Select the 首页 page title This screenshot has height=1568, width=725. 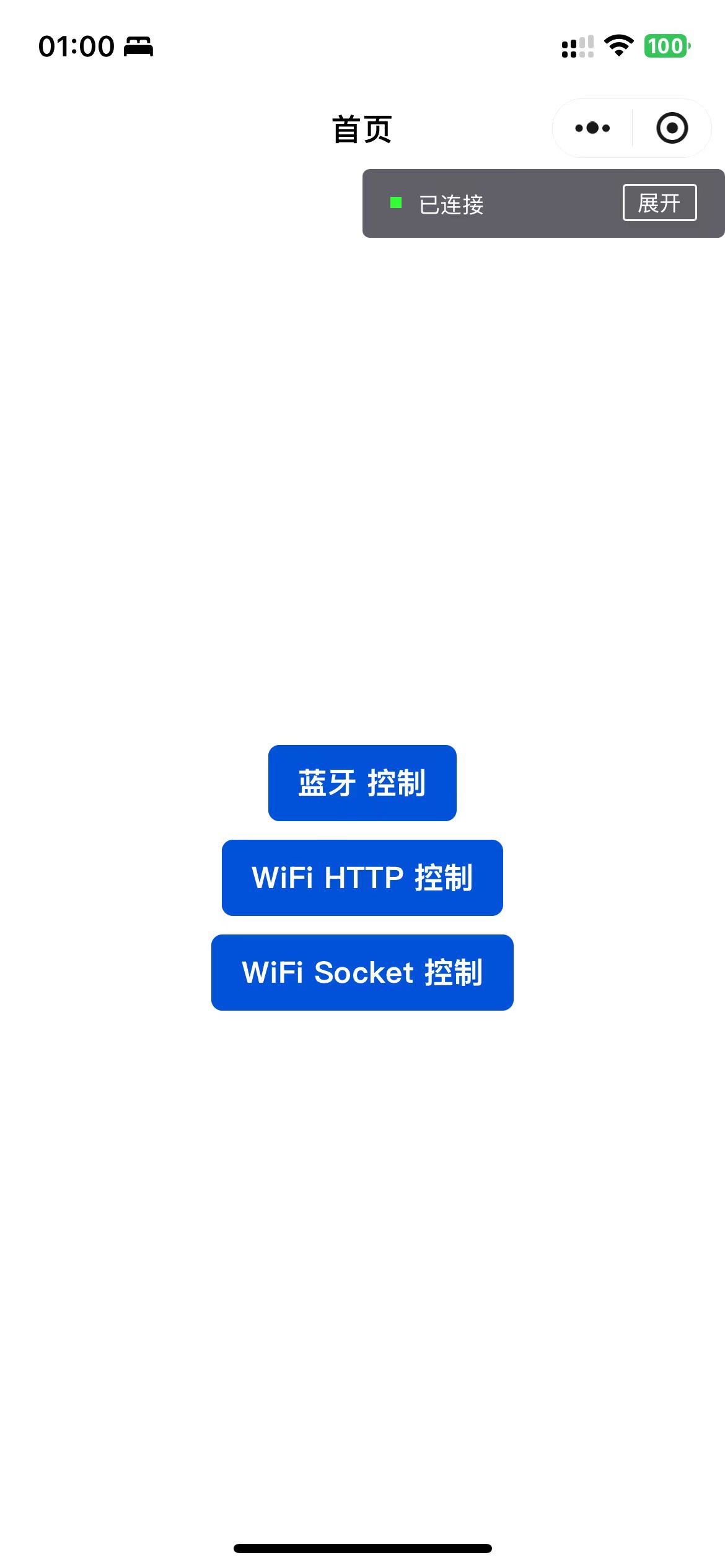[362, 129]
